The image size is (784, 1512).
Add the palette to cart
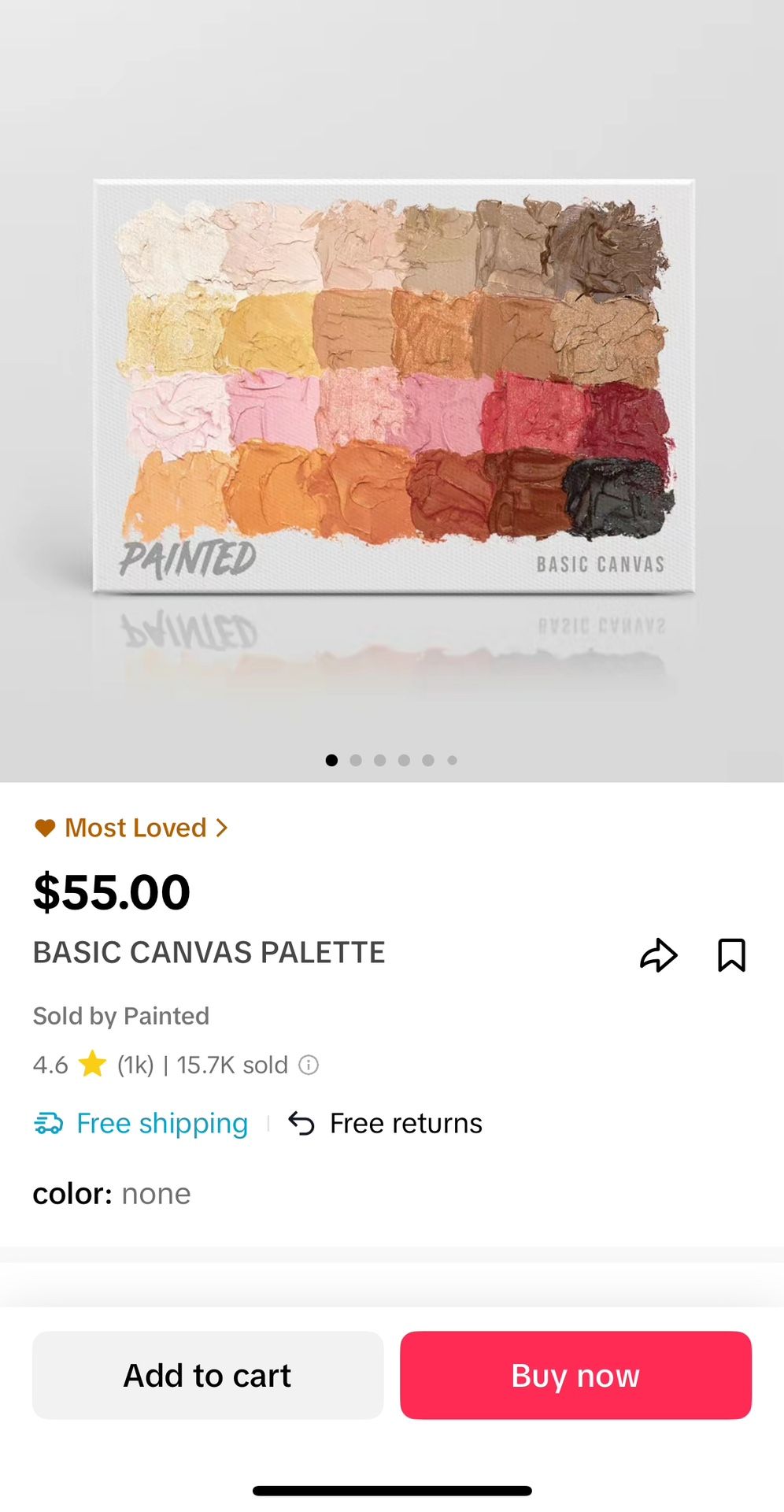[208, 1375]
